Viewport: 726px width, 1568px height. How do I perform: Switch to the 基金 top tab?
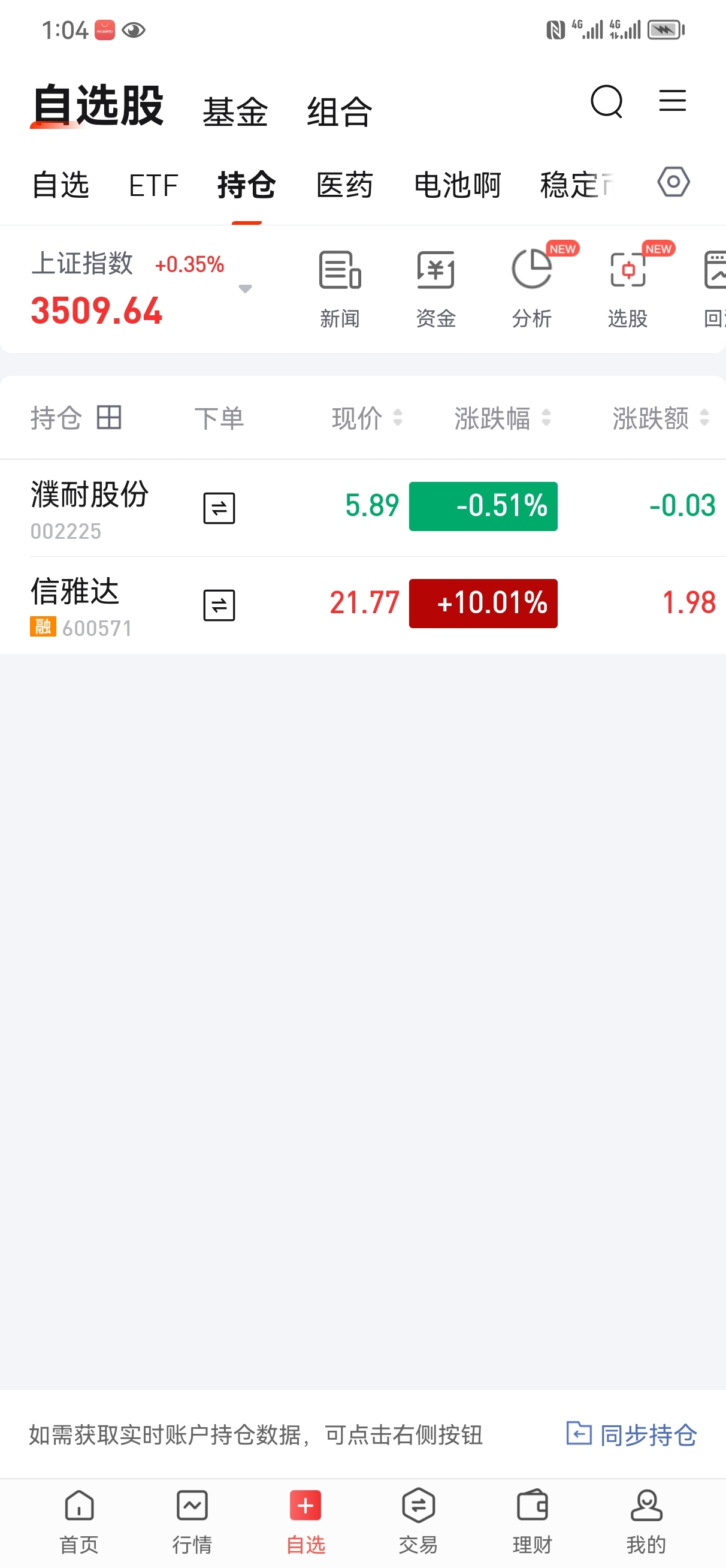point(235,112)
